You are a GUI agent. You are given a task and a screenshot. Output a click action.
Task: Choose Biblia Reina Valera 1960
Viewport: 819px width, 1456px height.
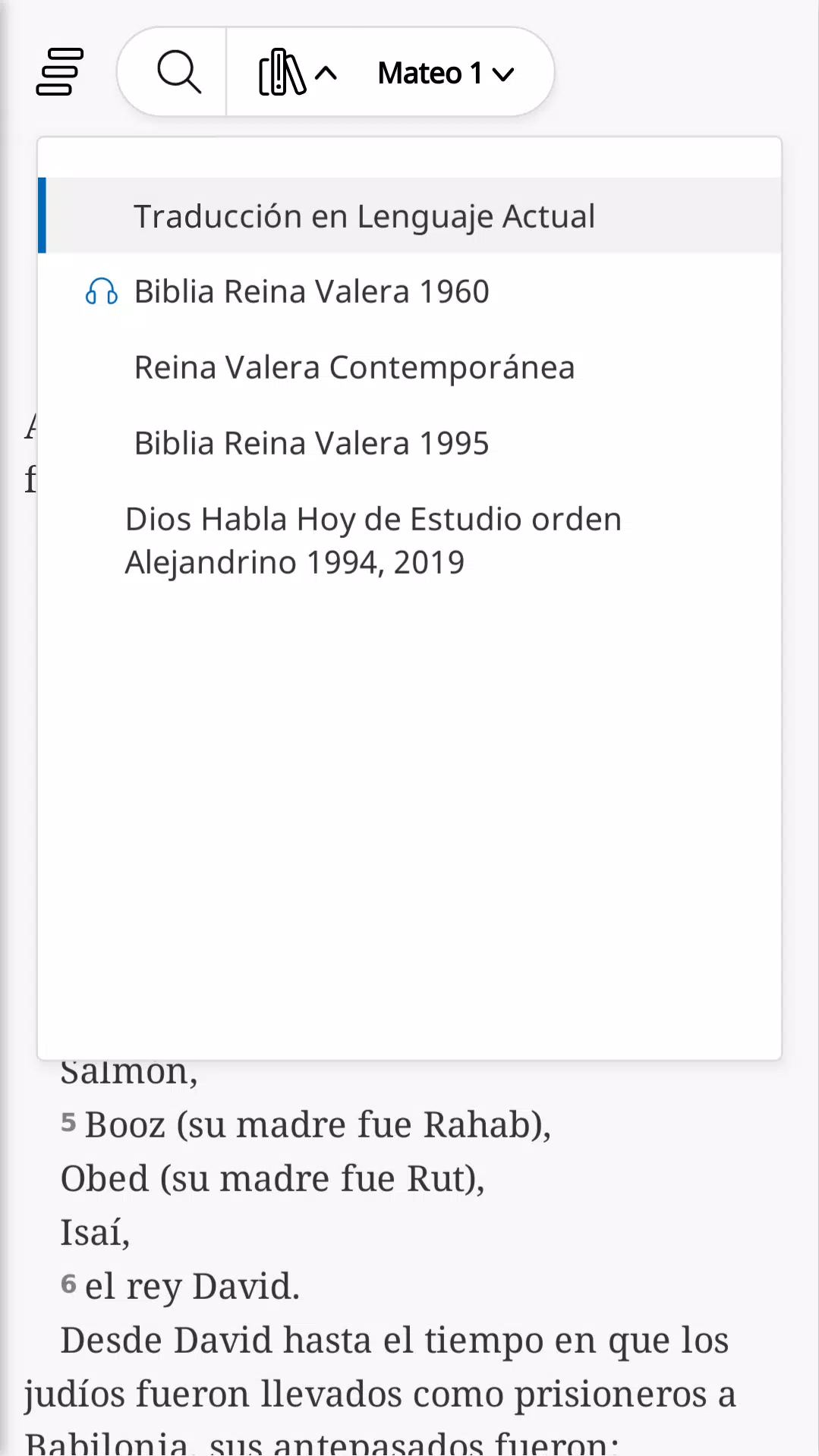(x=410, y=291)
